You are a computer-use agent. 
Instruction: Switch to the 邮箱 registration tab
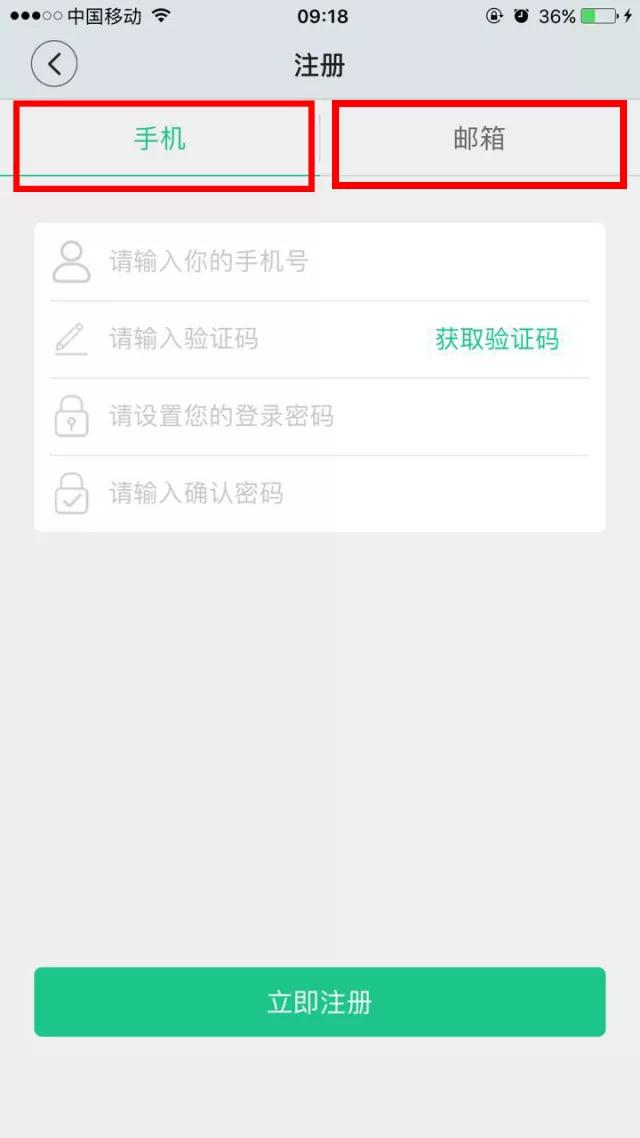coord(479,139)
